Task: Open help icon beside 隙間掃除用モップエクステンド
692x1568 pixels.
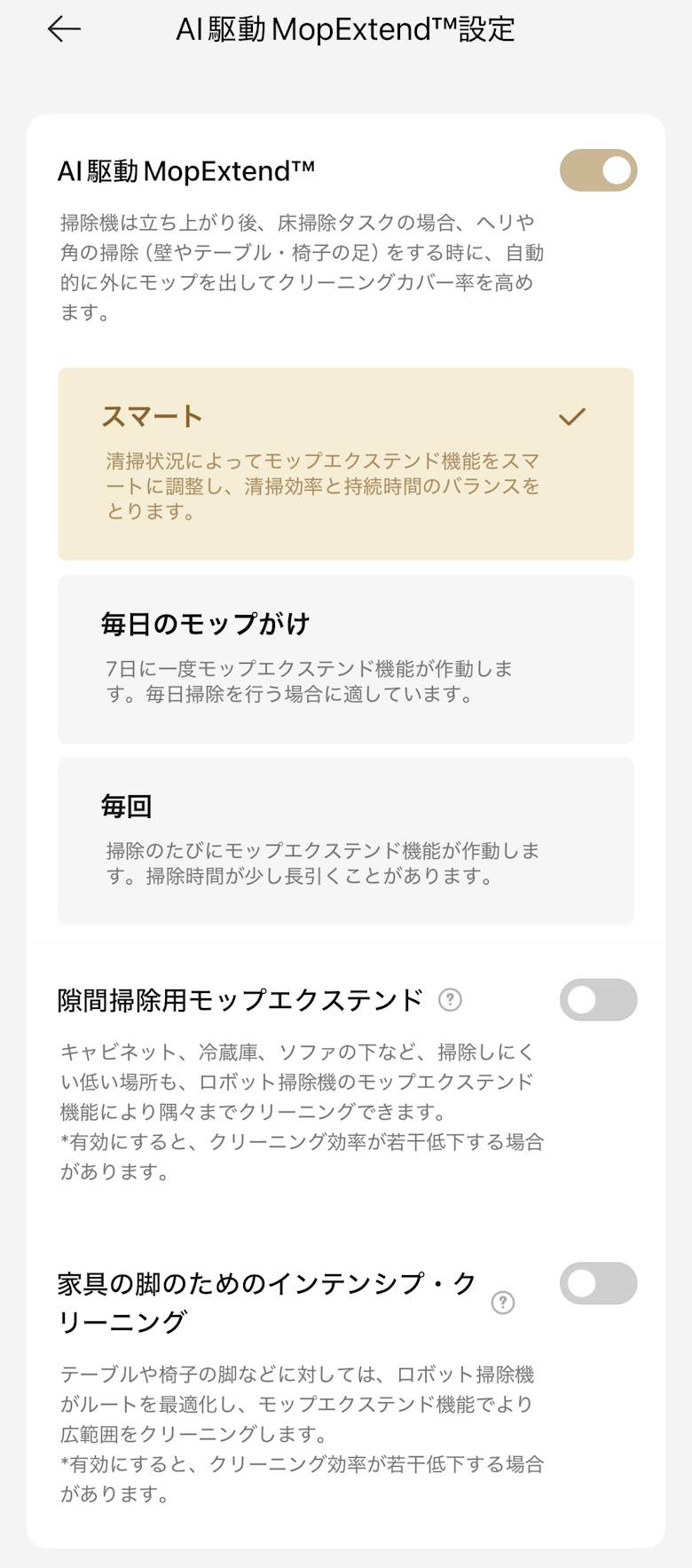Action: [450, 1000]
